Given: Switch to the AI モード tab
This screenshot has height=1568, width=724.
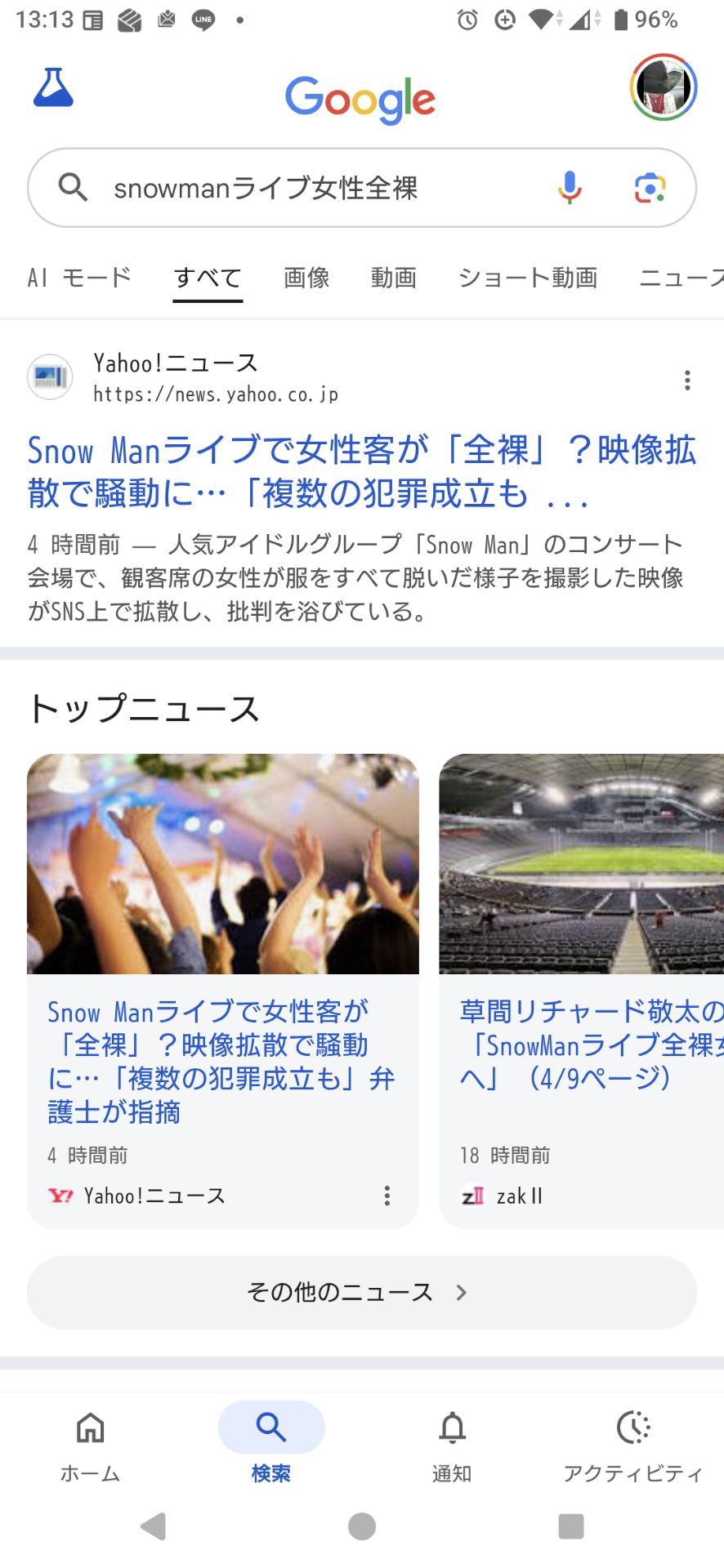Looking at the screenshot, I should pyautogui.click(x=79, y=278).
